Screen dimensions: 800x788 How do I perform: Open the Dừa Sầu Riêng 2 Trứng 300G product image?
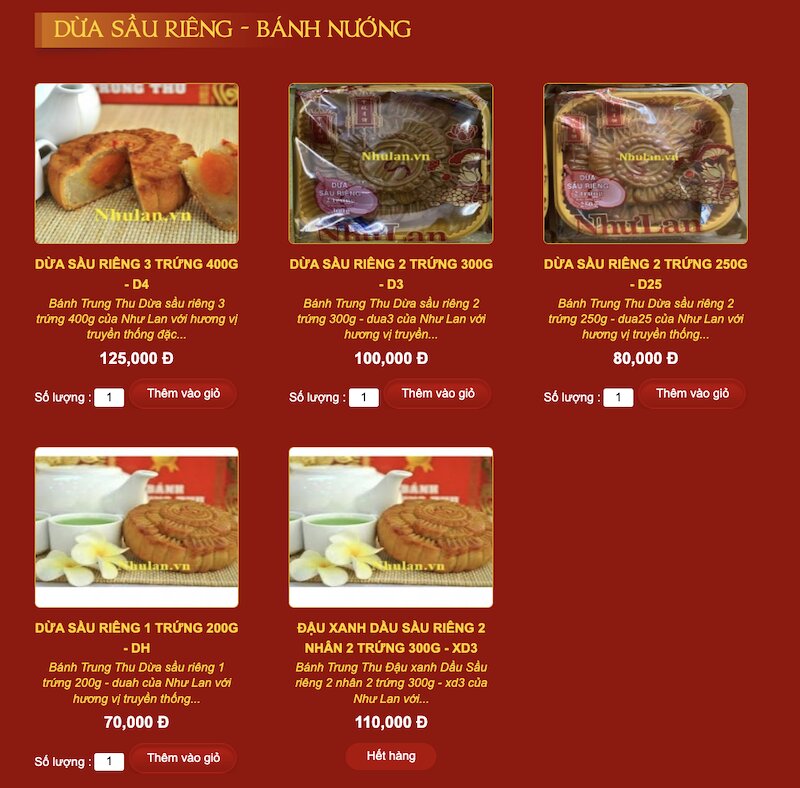coord(391,163)
